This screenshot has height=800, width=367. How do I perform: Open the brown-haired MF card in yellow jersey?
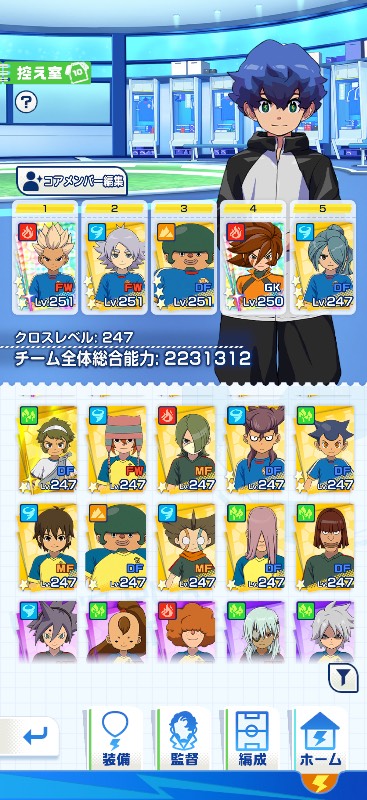[x=48, y=547]
